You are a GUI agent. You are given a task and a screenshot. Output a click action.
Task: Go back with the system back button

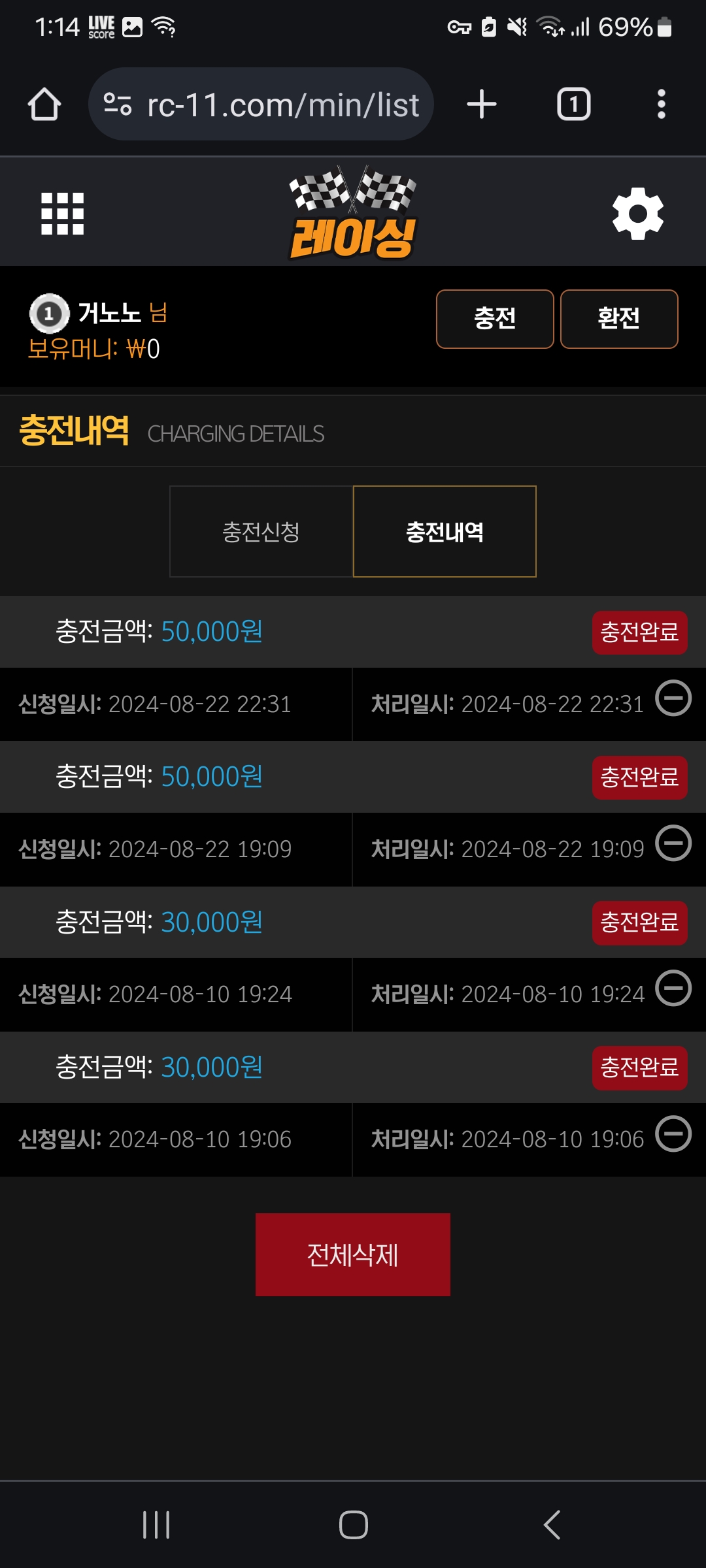[552, 1525]
